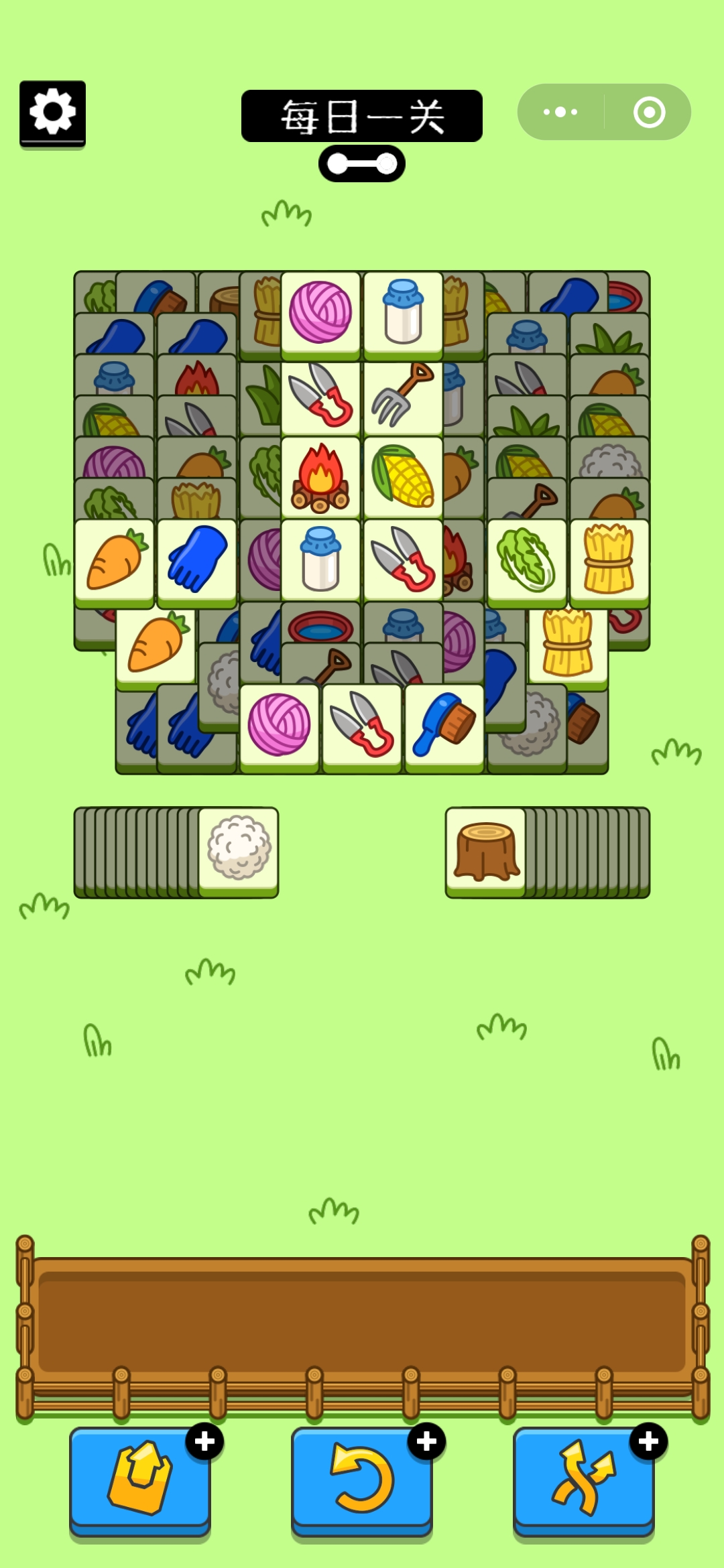Viewport: 724px width, 1568px height.
Task: Select the campfire tile
Action: [x=320, y=478]
